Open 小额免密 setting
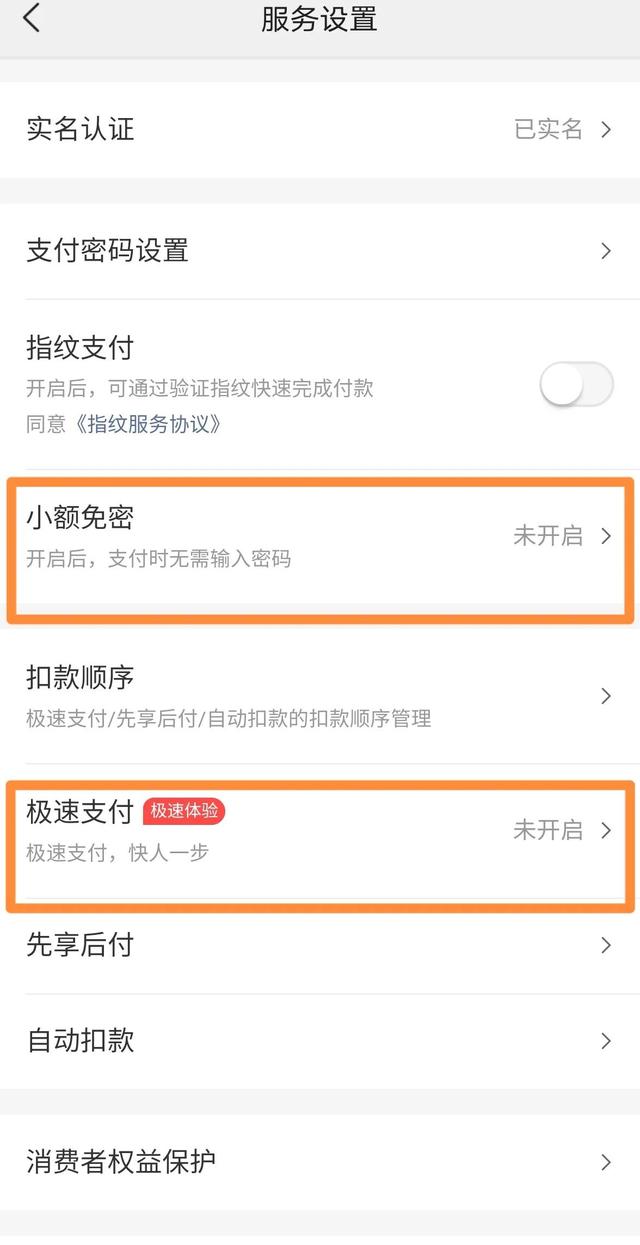 pos(320,536)
